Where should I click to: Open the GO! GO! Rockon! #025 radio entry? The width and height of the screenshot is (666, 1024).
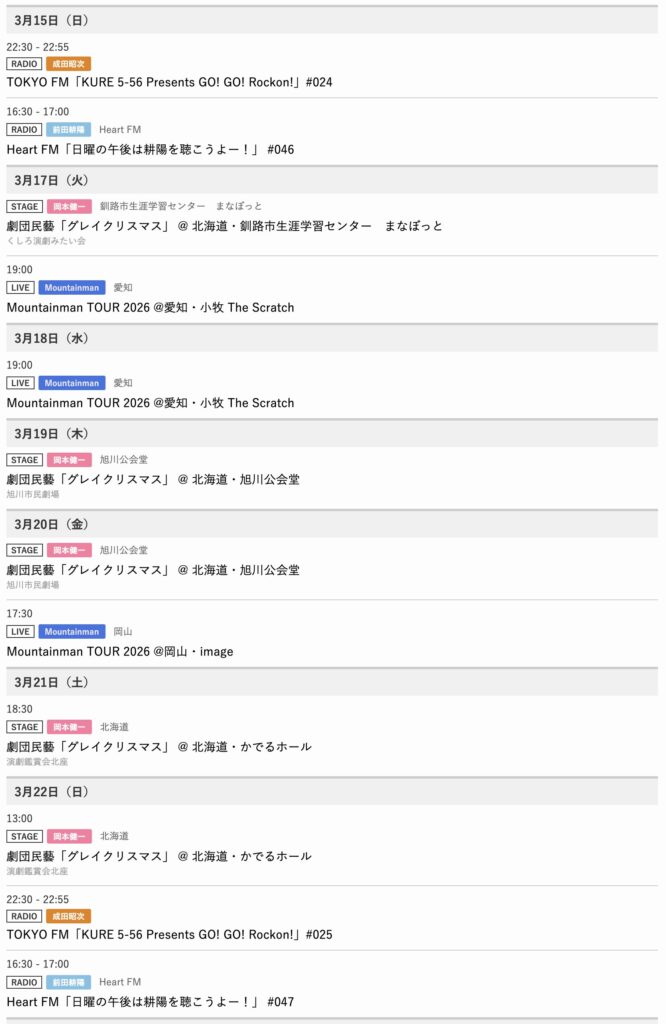(170, 934)
